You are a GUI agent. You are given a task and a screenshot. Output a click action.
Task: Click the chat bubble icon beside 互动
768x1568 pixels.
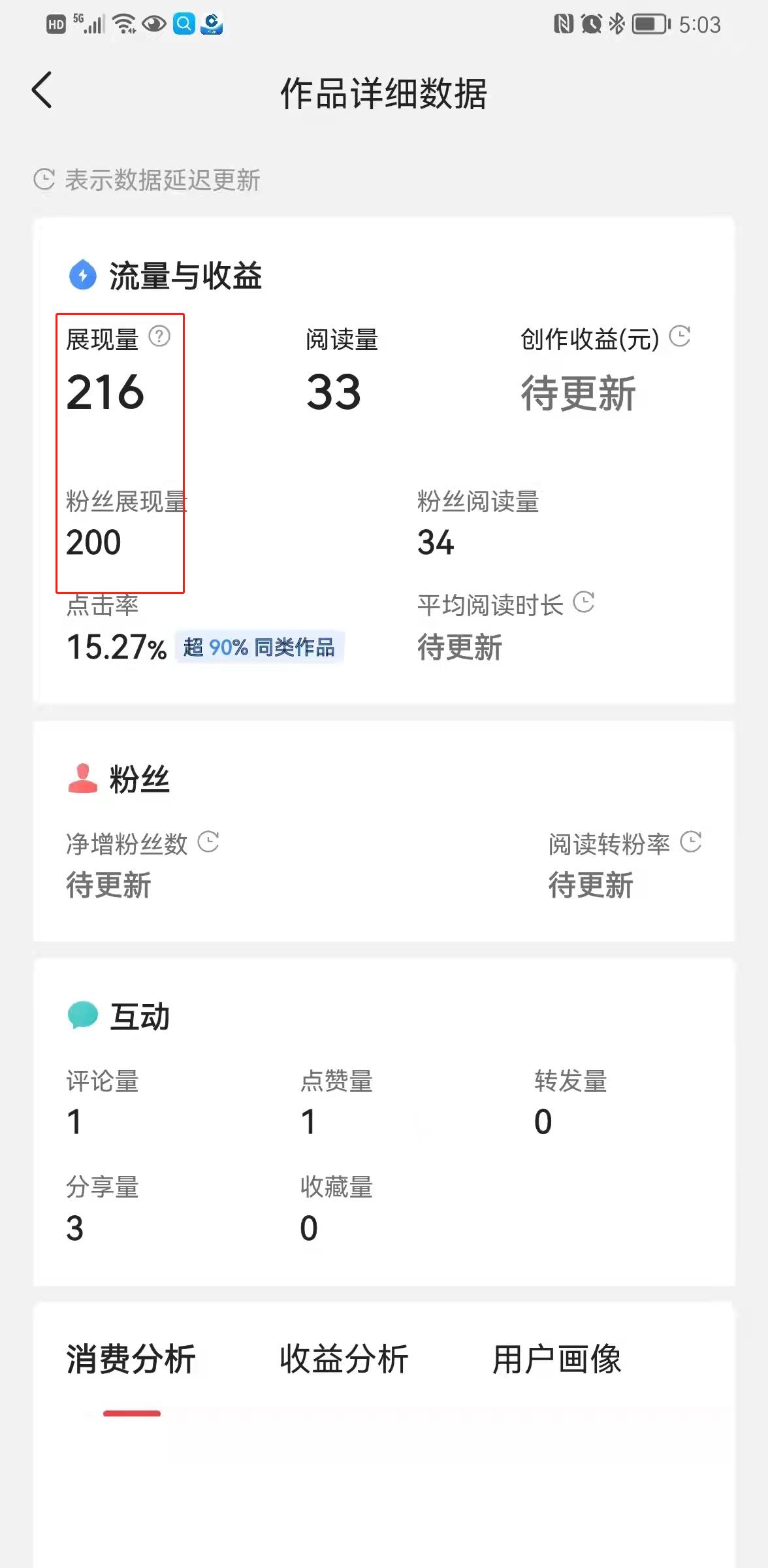(81, 1015)
